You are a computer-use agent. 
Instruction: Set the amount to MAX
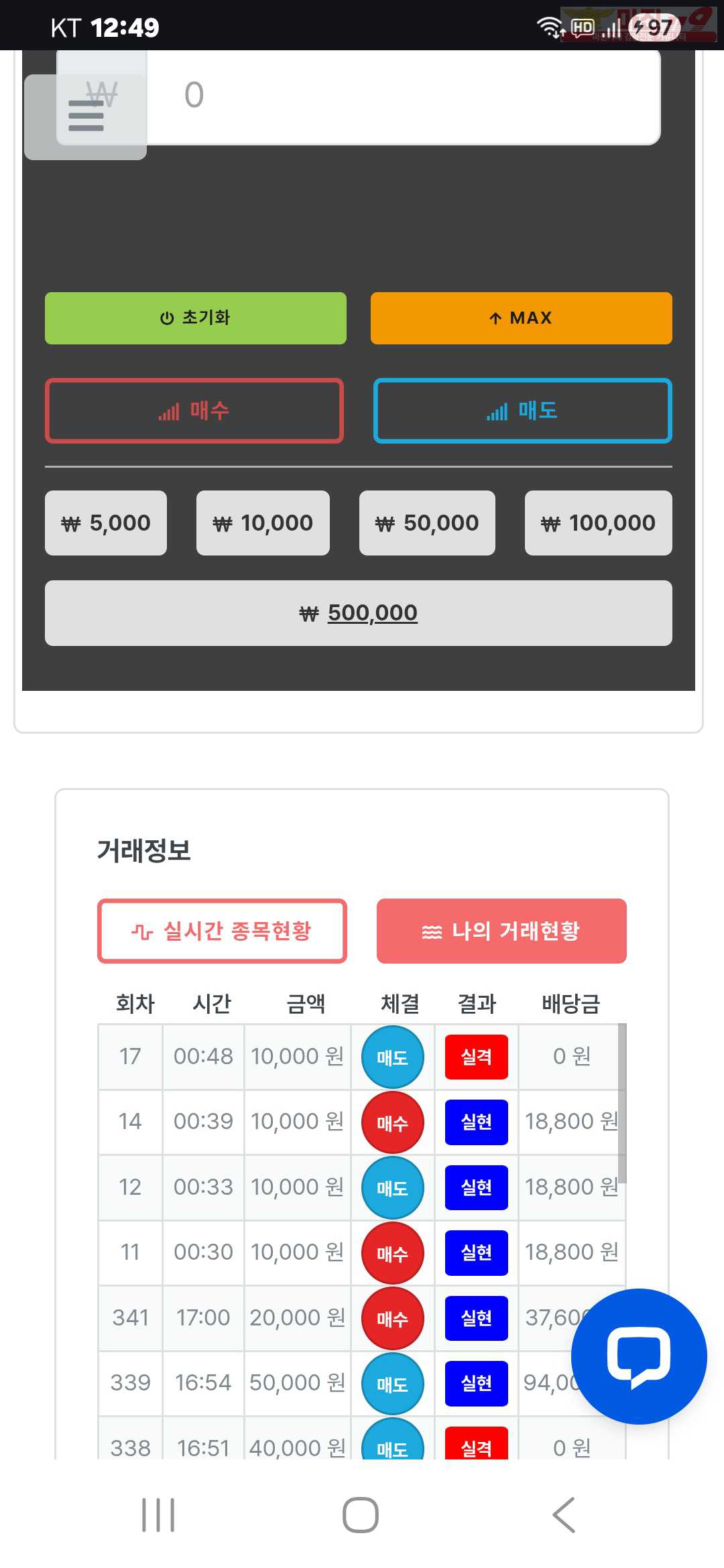point(521,318)
